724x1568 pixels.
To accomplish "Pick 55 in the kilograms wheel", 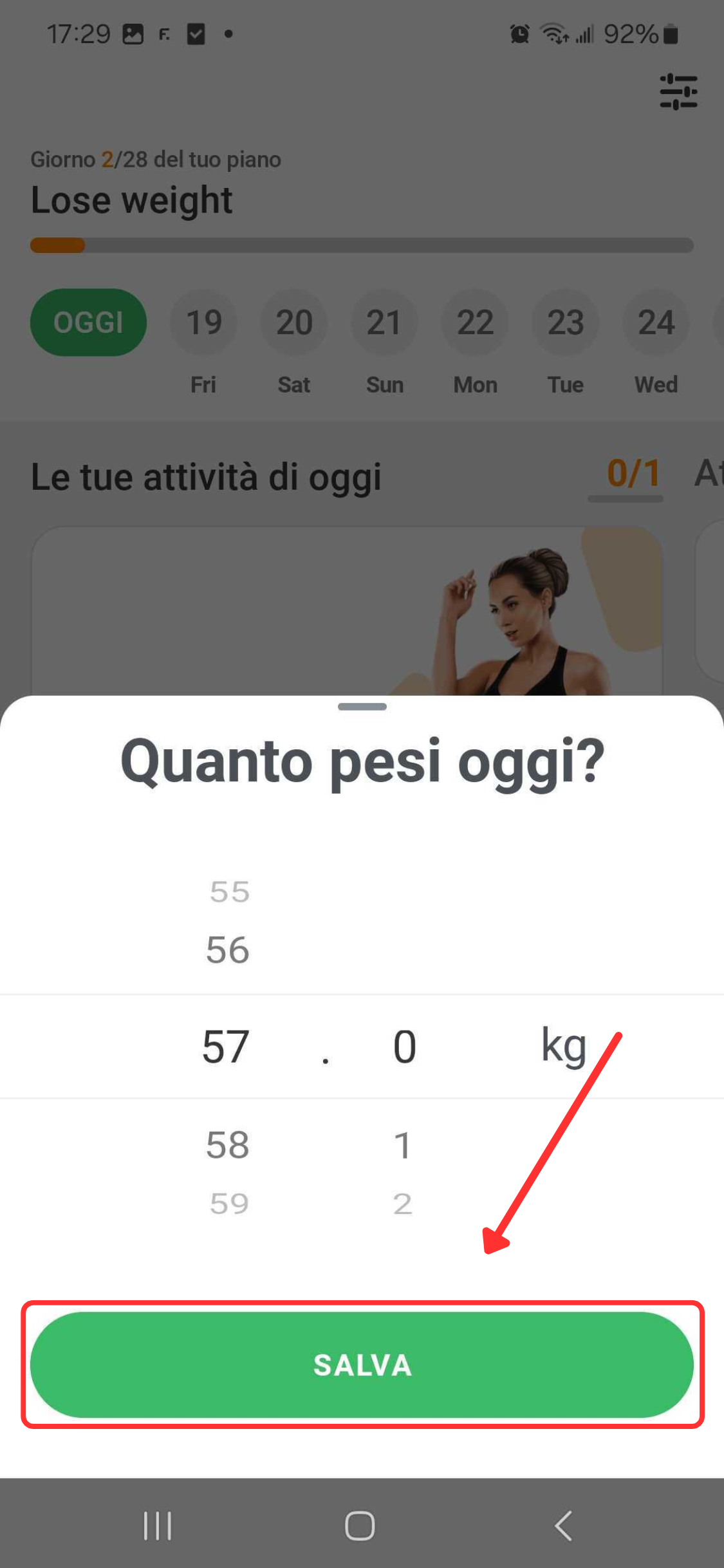I will point(229,892).
